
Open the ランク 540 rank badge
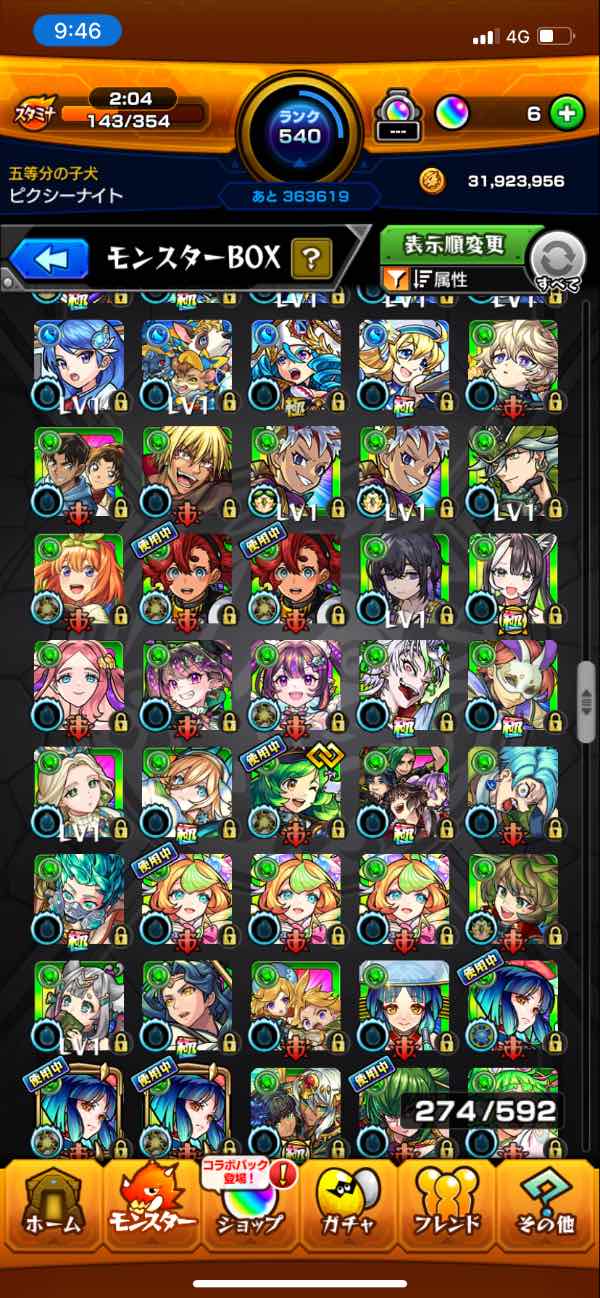(x=300, y=125)
